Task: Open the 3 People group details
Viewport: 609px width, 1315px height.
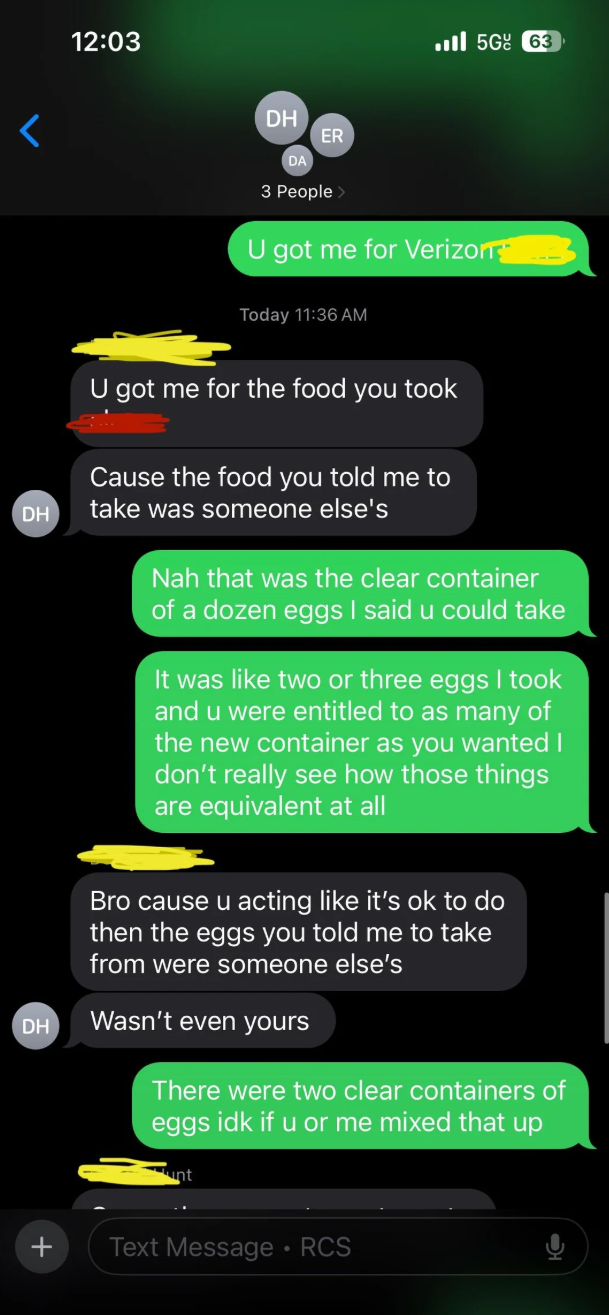Action: [x=302, y=191]
